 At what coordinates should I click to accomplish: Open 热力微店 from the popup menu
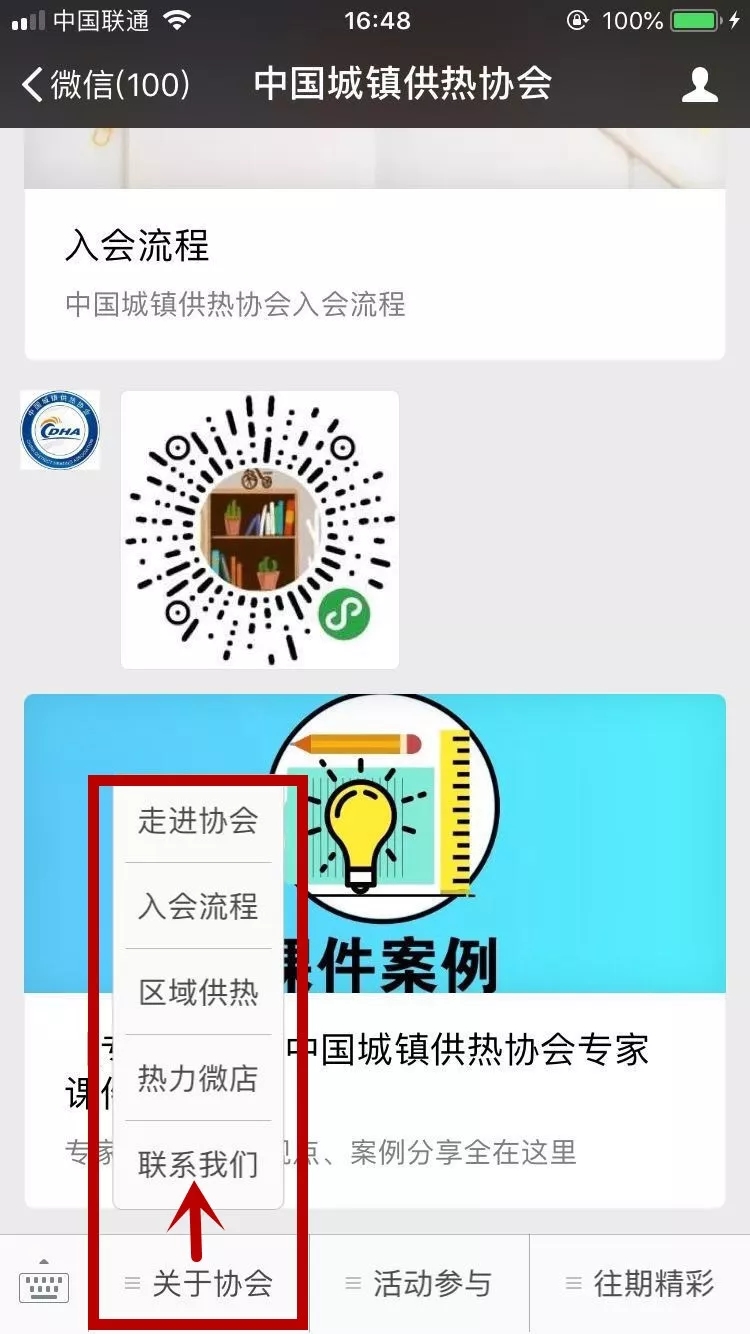click(x=198, y=1079)
